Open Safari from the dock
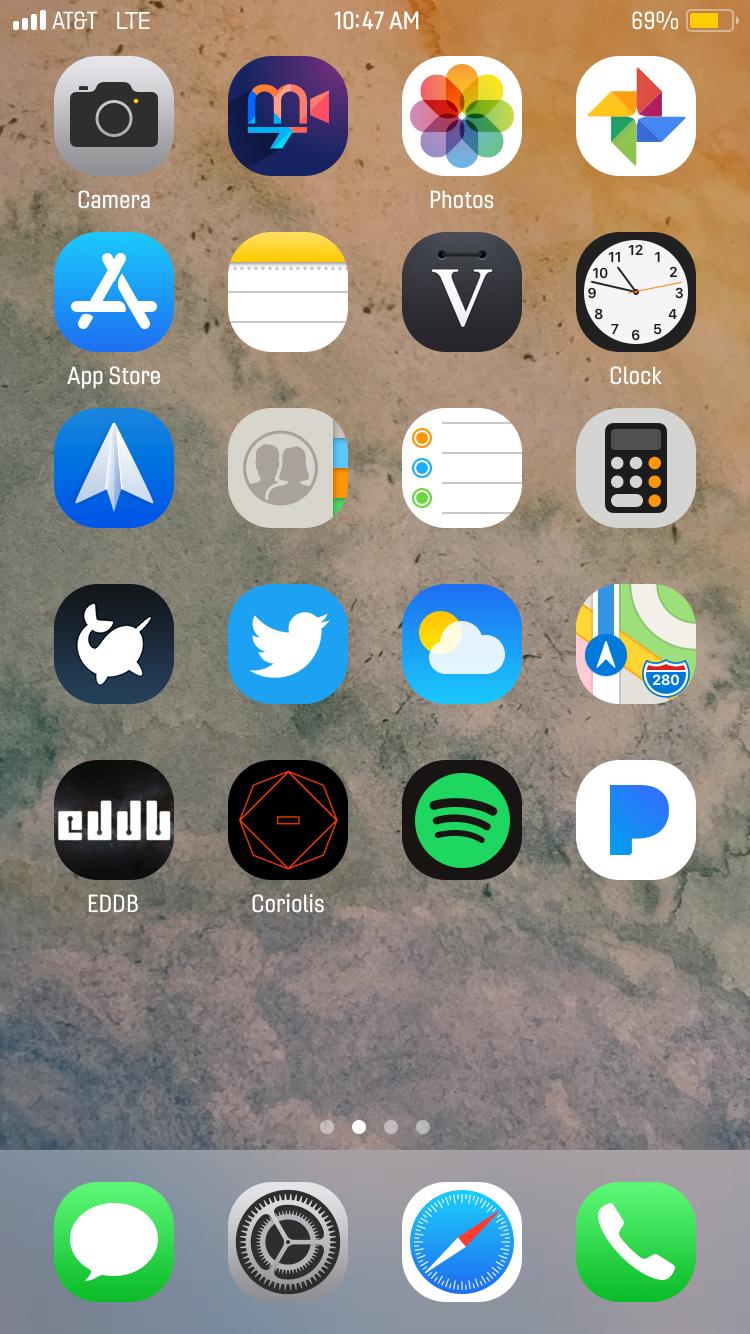 461,1240
